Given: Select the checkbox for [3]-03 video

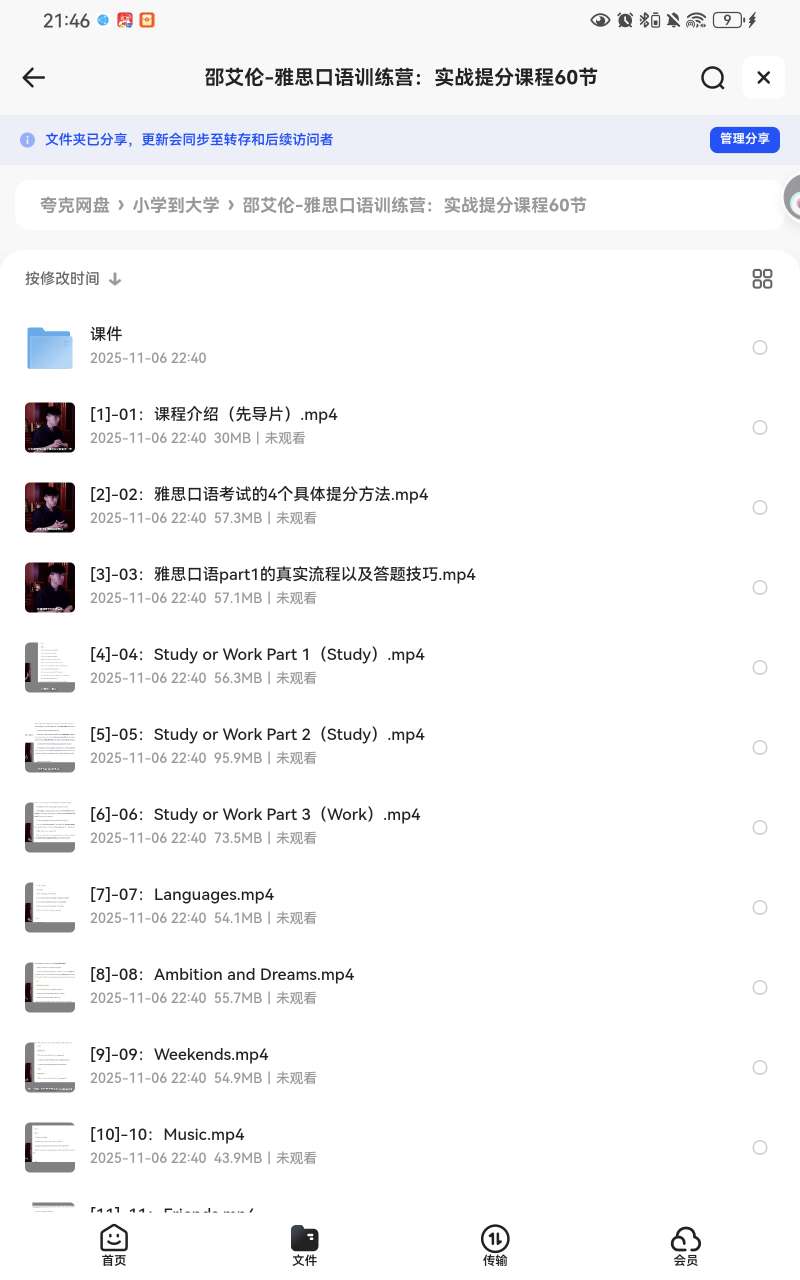Looking at the screenshot, I should (x=760, y=588).
